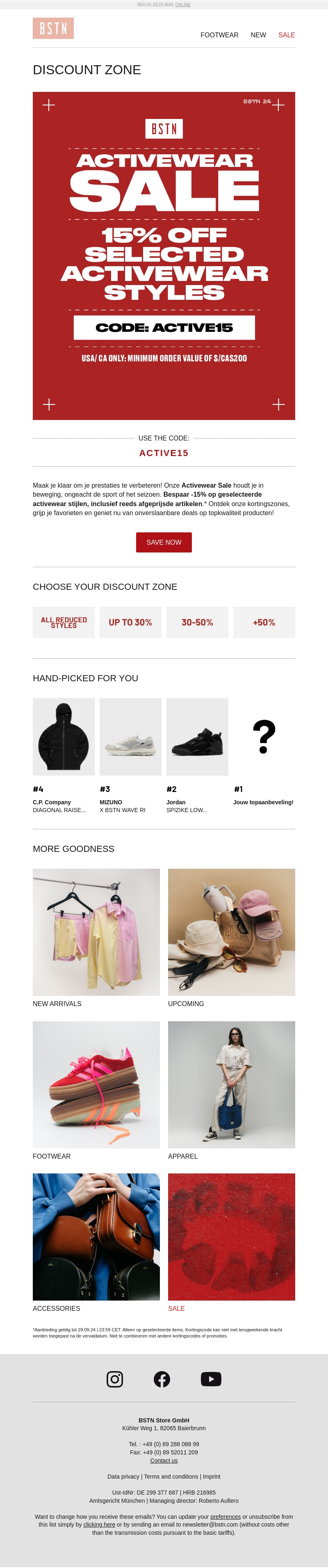The width and height of the screenshot is (328, 1568).
Task: Choose the 30-50% discount zone
Action: pyautogui.click(x=197, y=622)
